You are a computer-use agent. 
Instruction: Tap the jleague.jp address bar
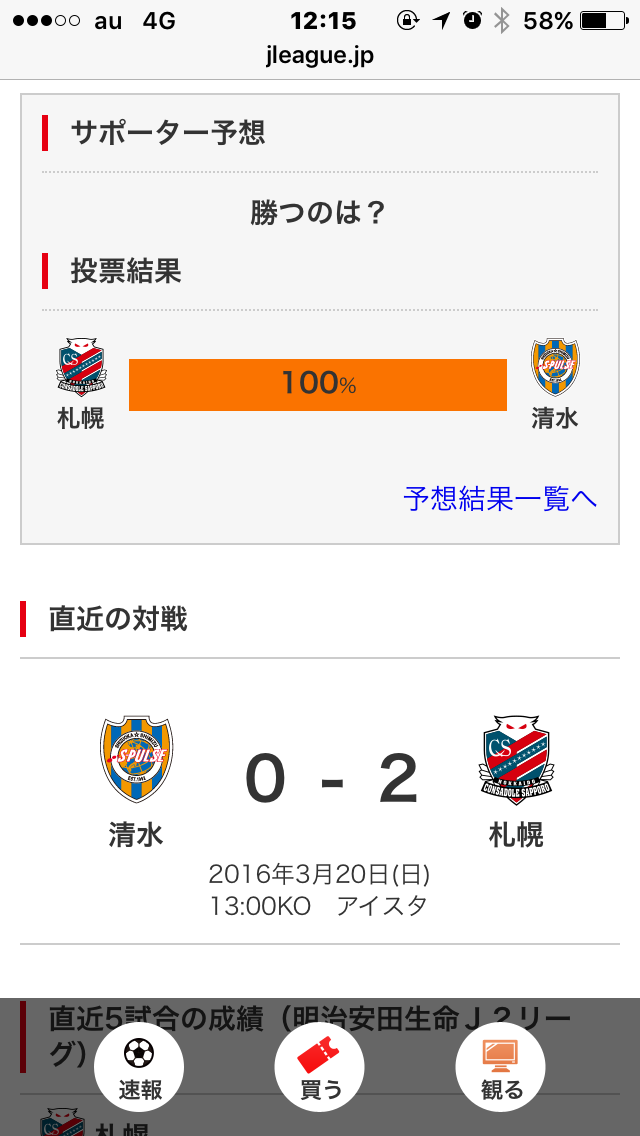click(320, 56)
